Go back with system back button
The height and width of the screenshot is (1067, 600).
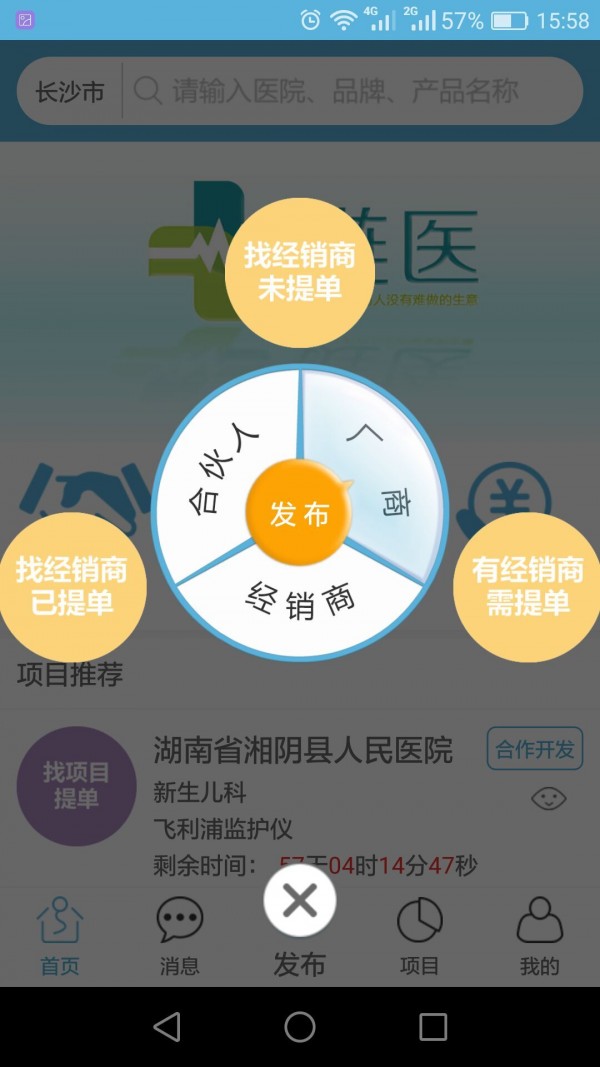coord(167,1026)
